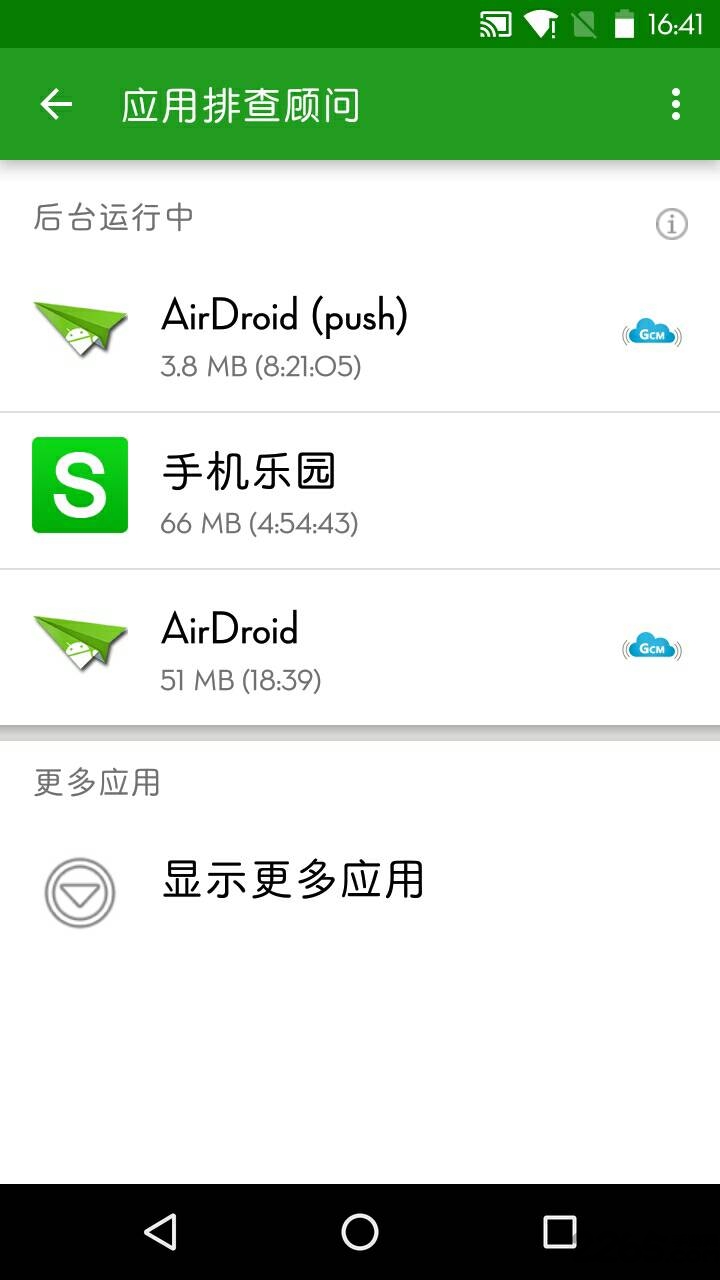Tap the back arrow in the toolbar

(55, 104)
